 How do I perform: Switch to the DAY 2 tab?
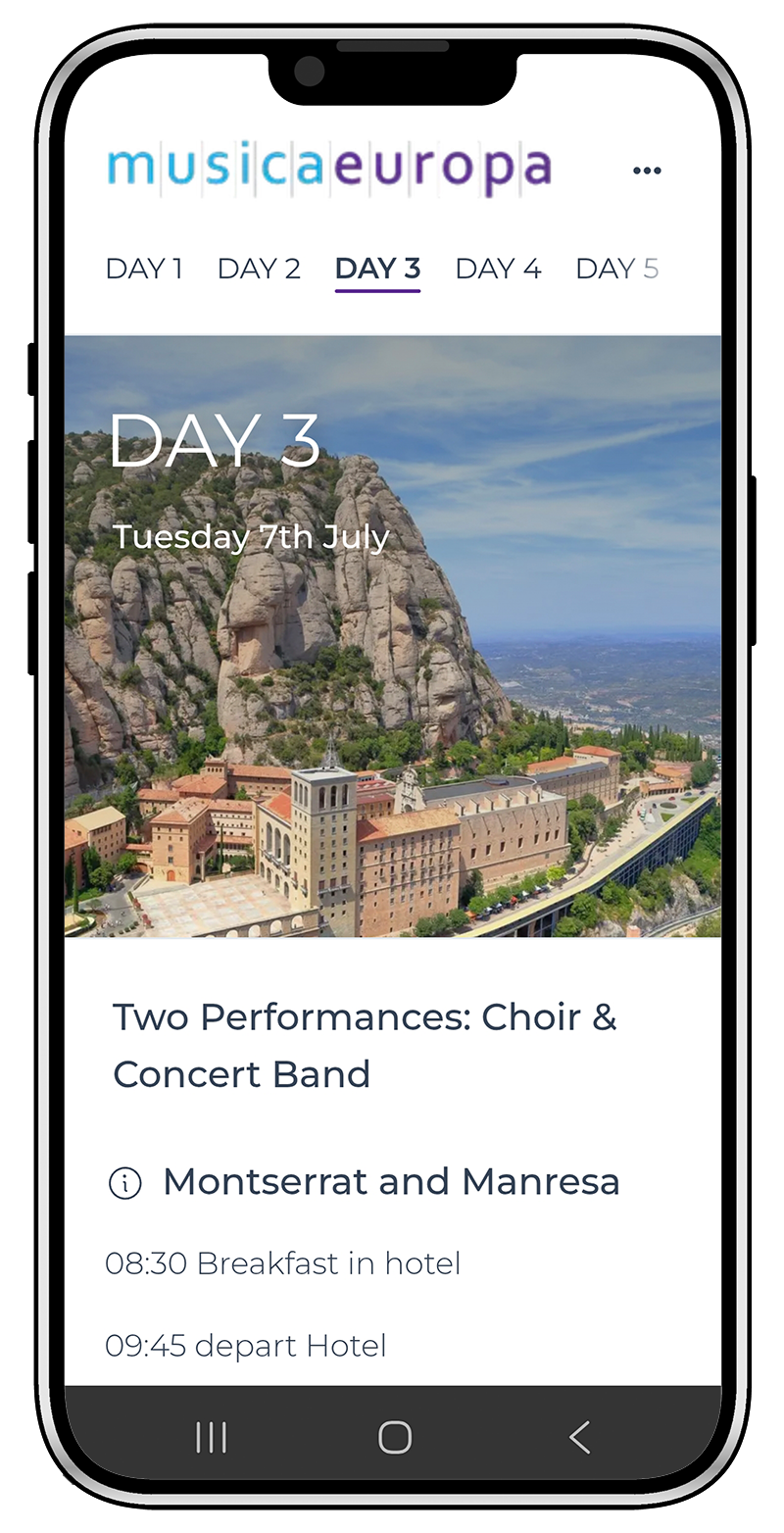coord(259,269)
